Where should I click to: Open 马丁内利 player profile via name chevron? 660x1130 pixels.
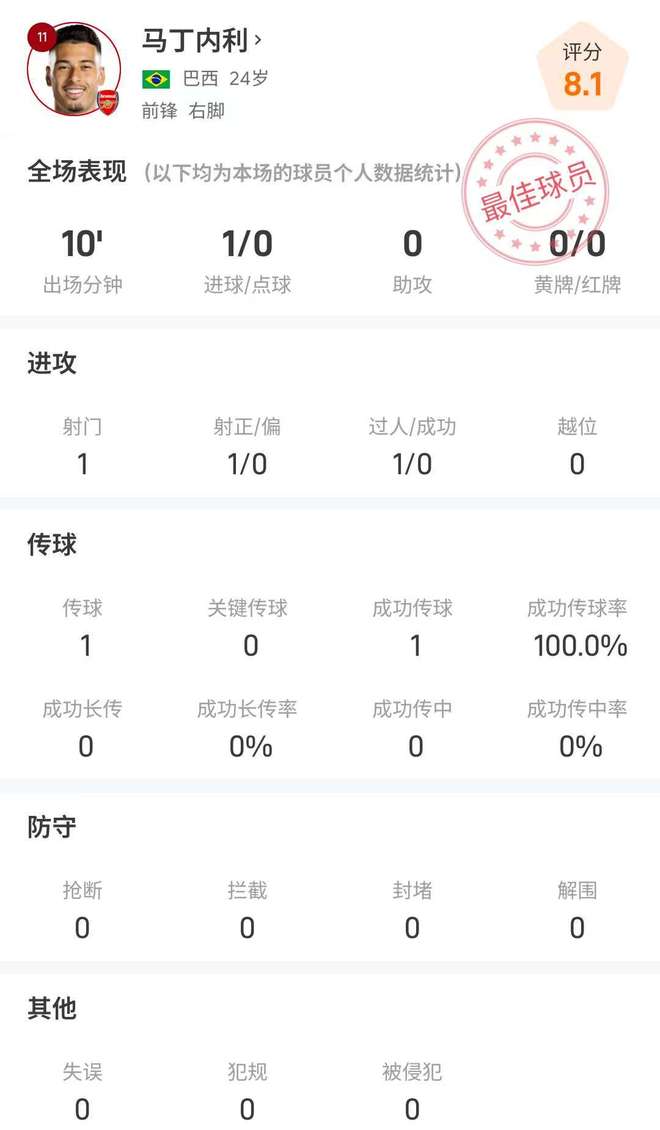(258, 40)
